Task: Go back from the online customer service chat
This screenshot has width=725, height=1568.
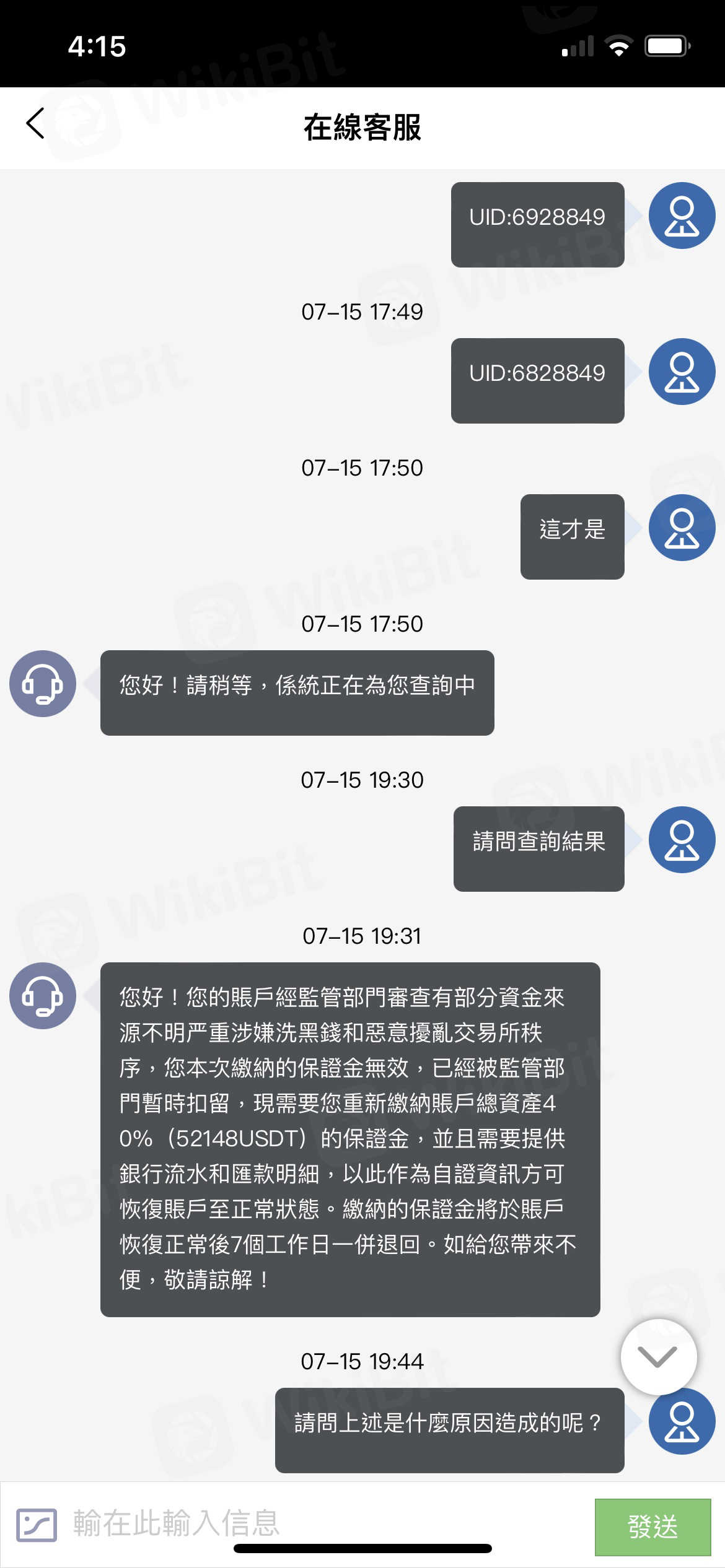Action: [36, 124]
